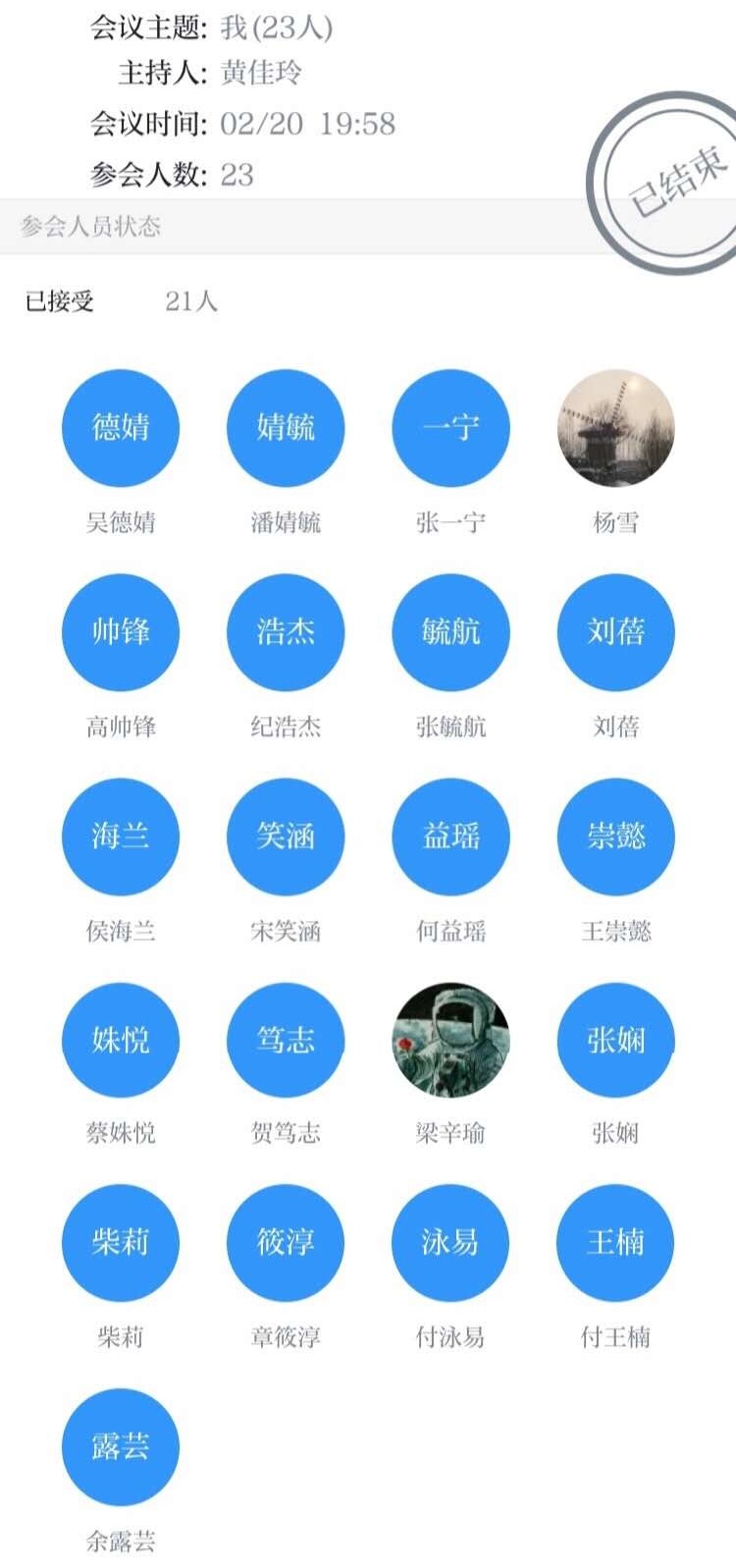
Task: View 梁辛瑜's astronaut avatar
Action: pos(450,1040)
